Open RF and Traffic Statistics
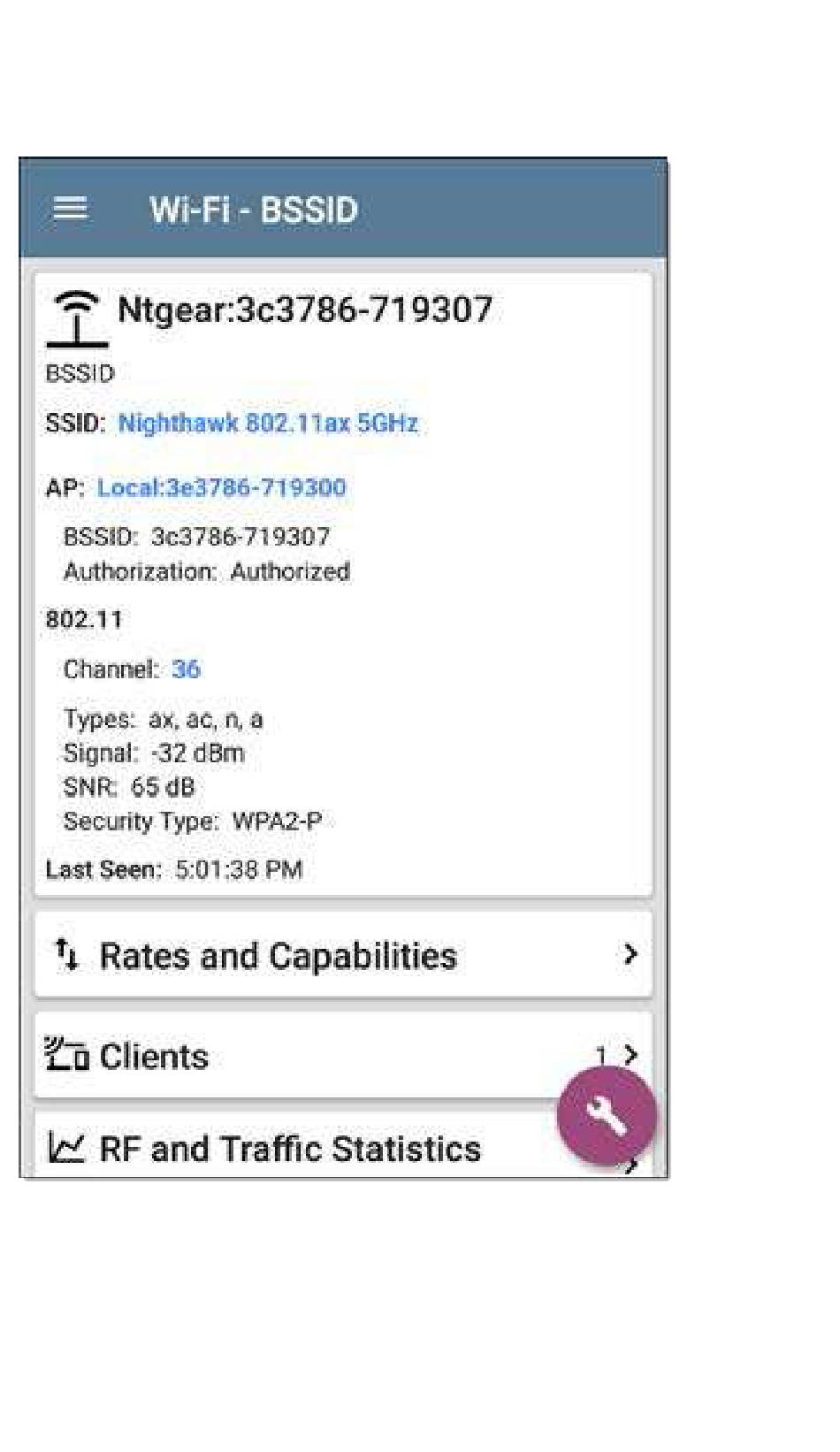This screenshot has height=1452, width=840. 343,1147
